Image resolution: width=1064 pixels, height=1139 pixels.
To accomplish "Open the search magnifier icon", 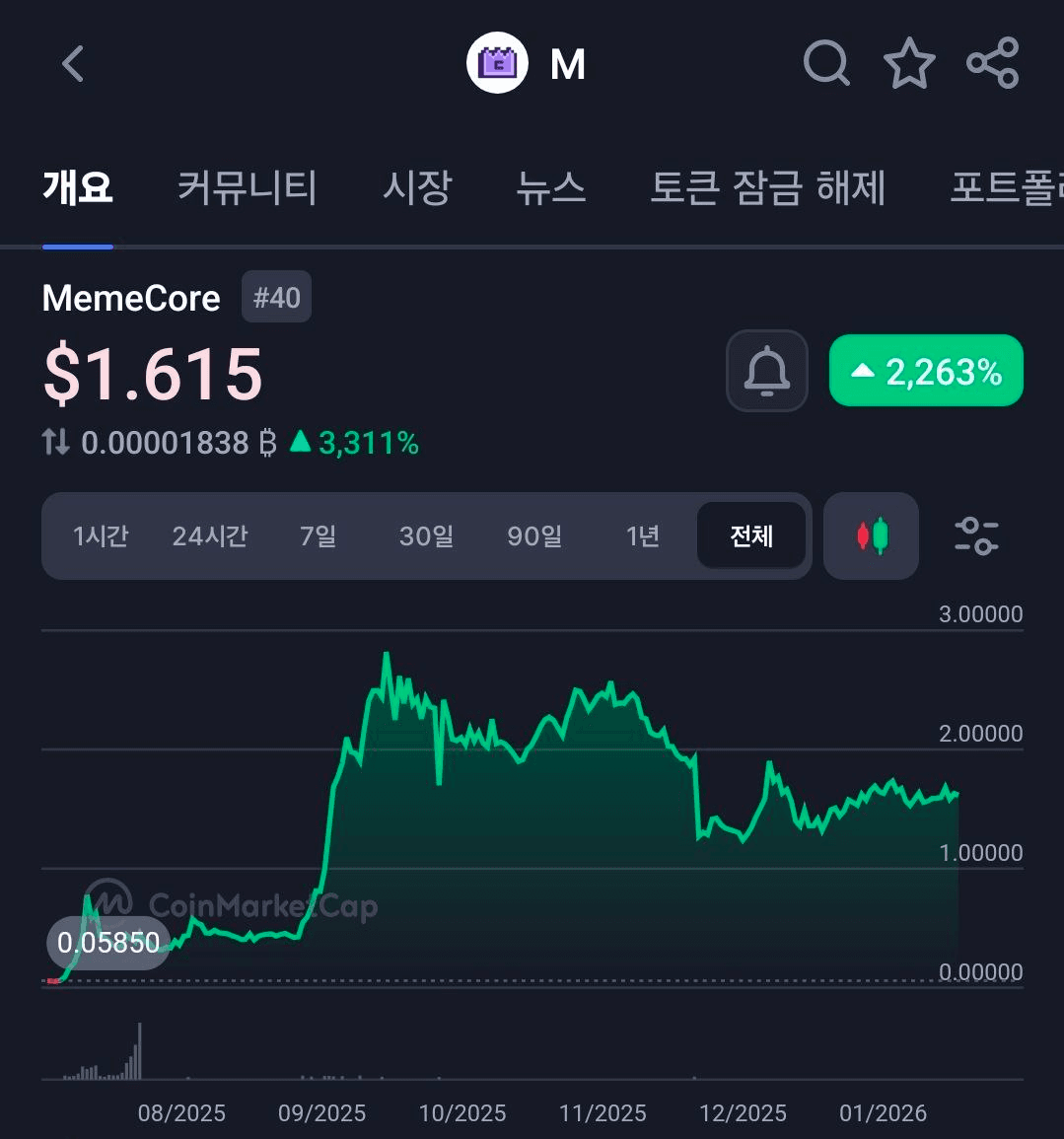I will click(826, 64).
